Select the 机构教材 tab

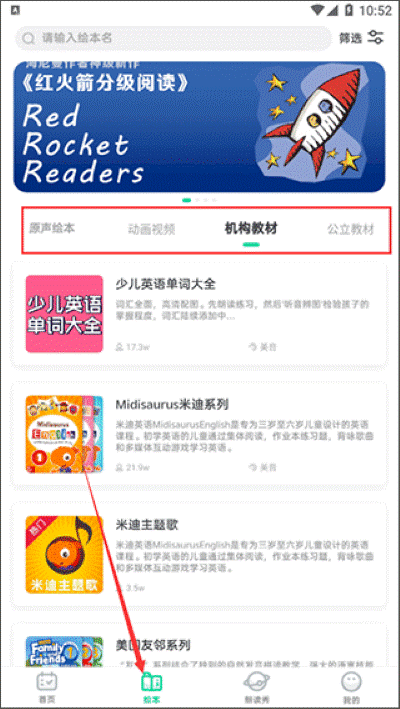(x=251, y=229)
